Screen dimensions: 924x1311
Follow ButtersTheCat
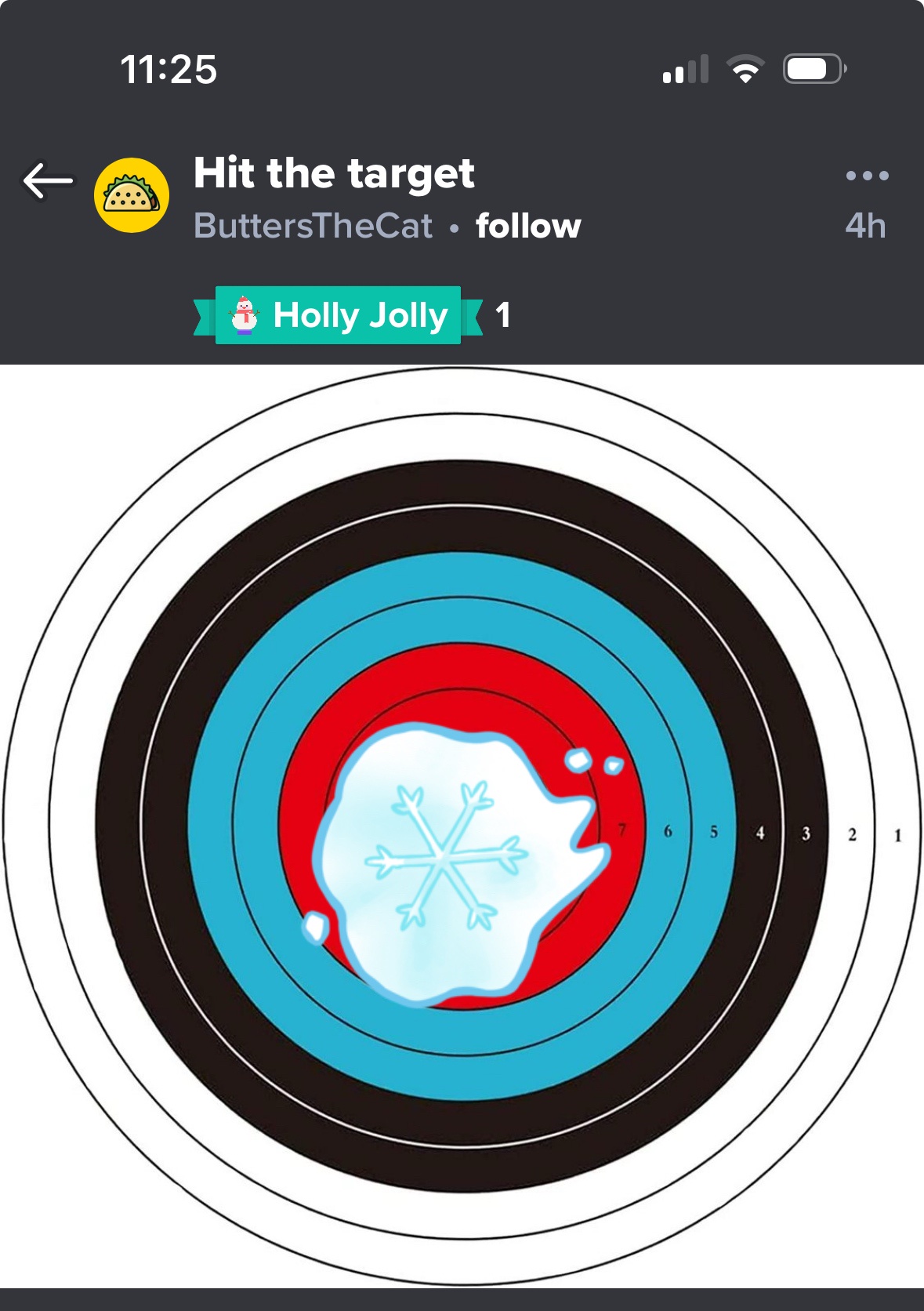click(x=528, y=227)
